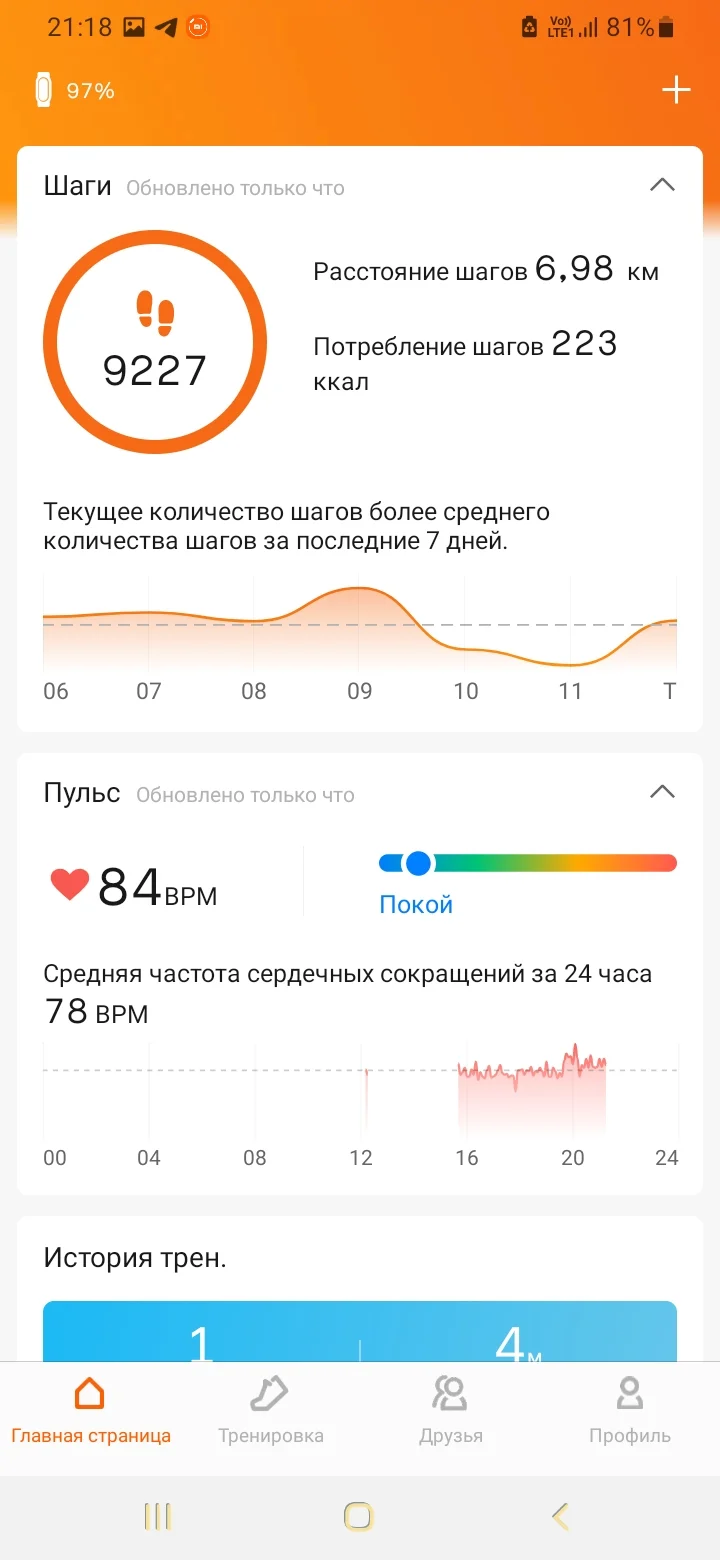The height and width of the screenshot is (1560, 720).
Task: Tap the Android home button
Action: [356, 1515]
